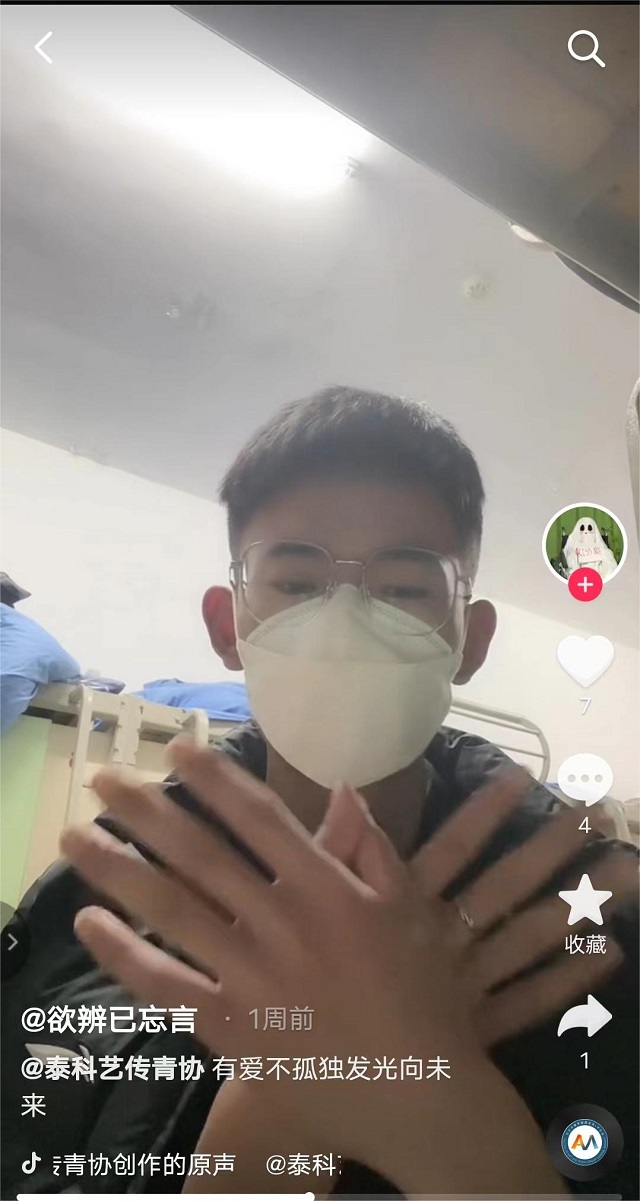This screenshot has height=1201, width=640.
Task: Open the @泰科艺传青协 mention
Action: pyautogui.click(x=113, y=1069)
